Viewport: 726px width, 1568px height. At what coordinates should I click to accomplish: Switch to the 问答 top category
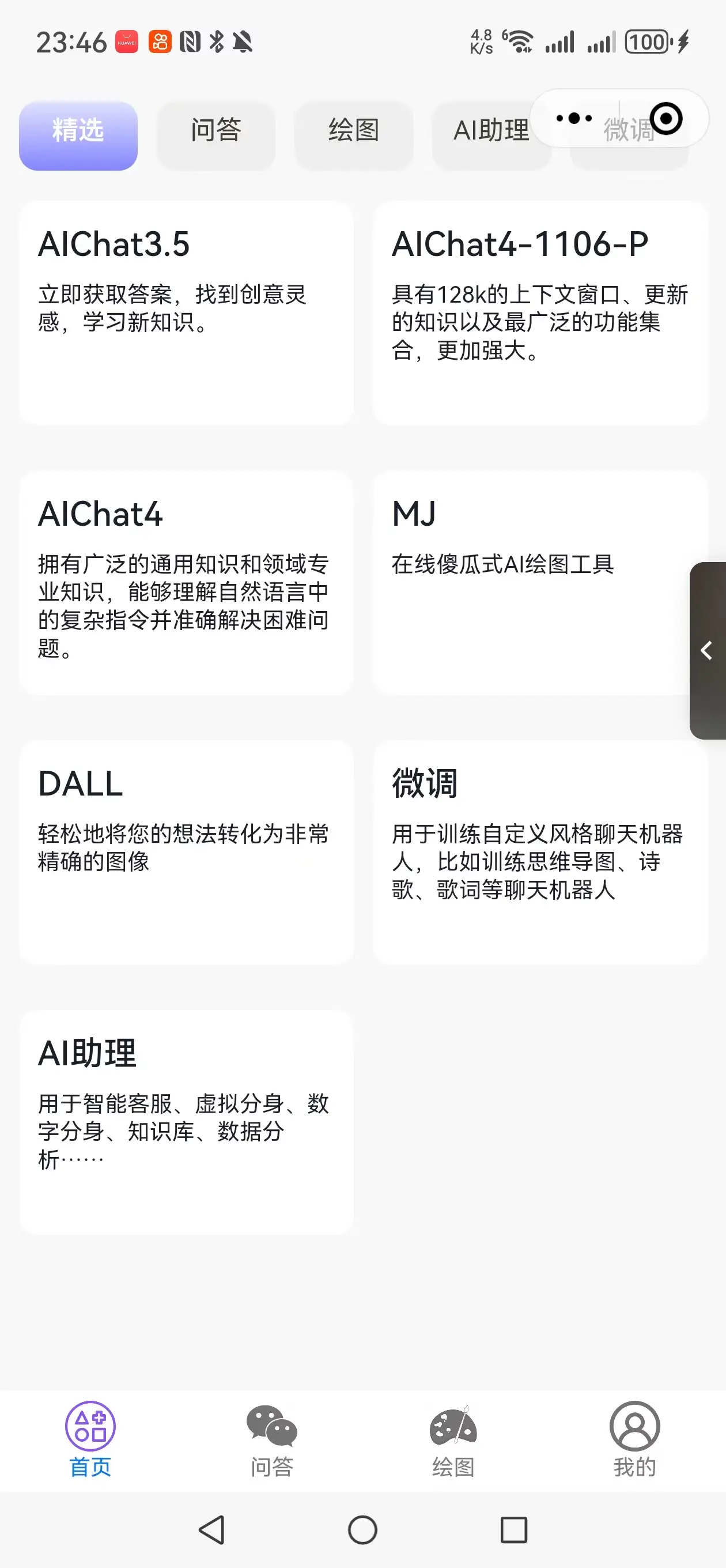[x=215, y=135]
